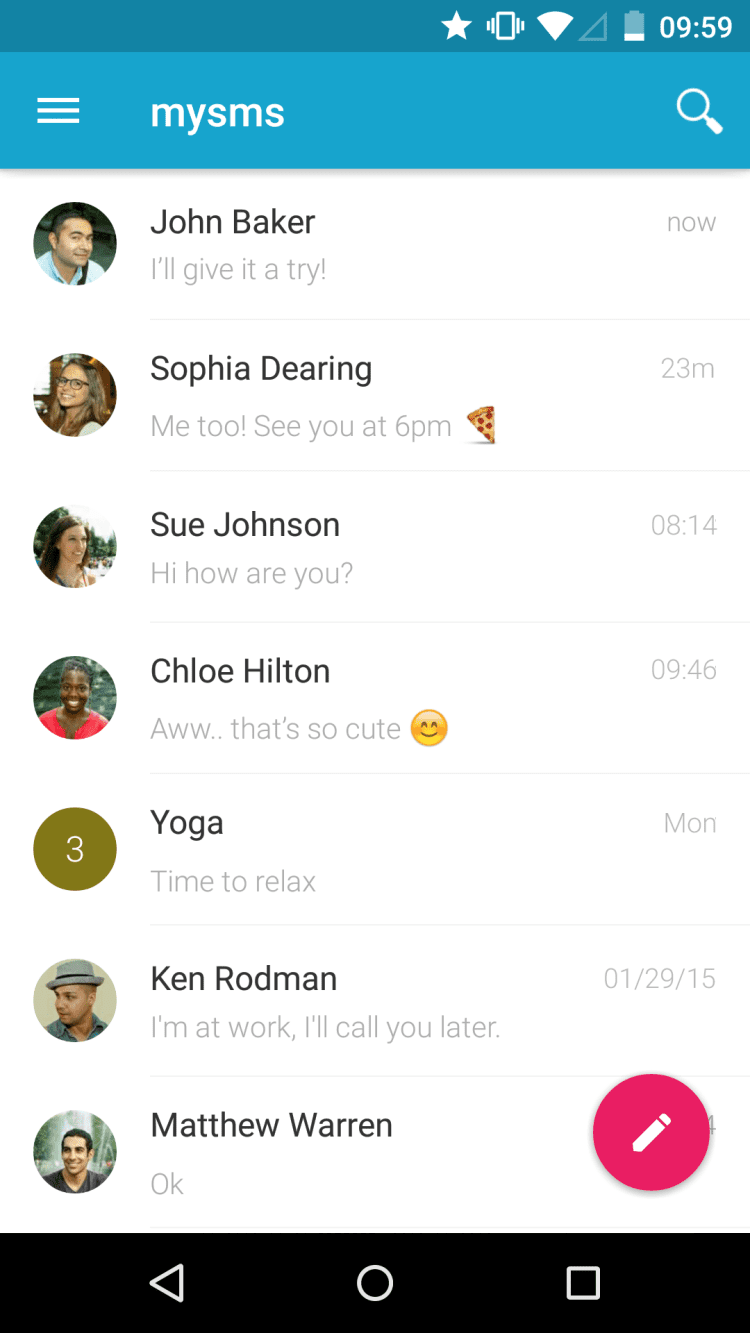This screenshot has height=1333, width=750.
Task: Open the hamburger navigation drawer
Action: (x=58, y=112)
